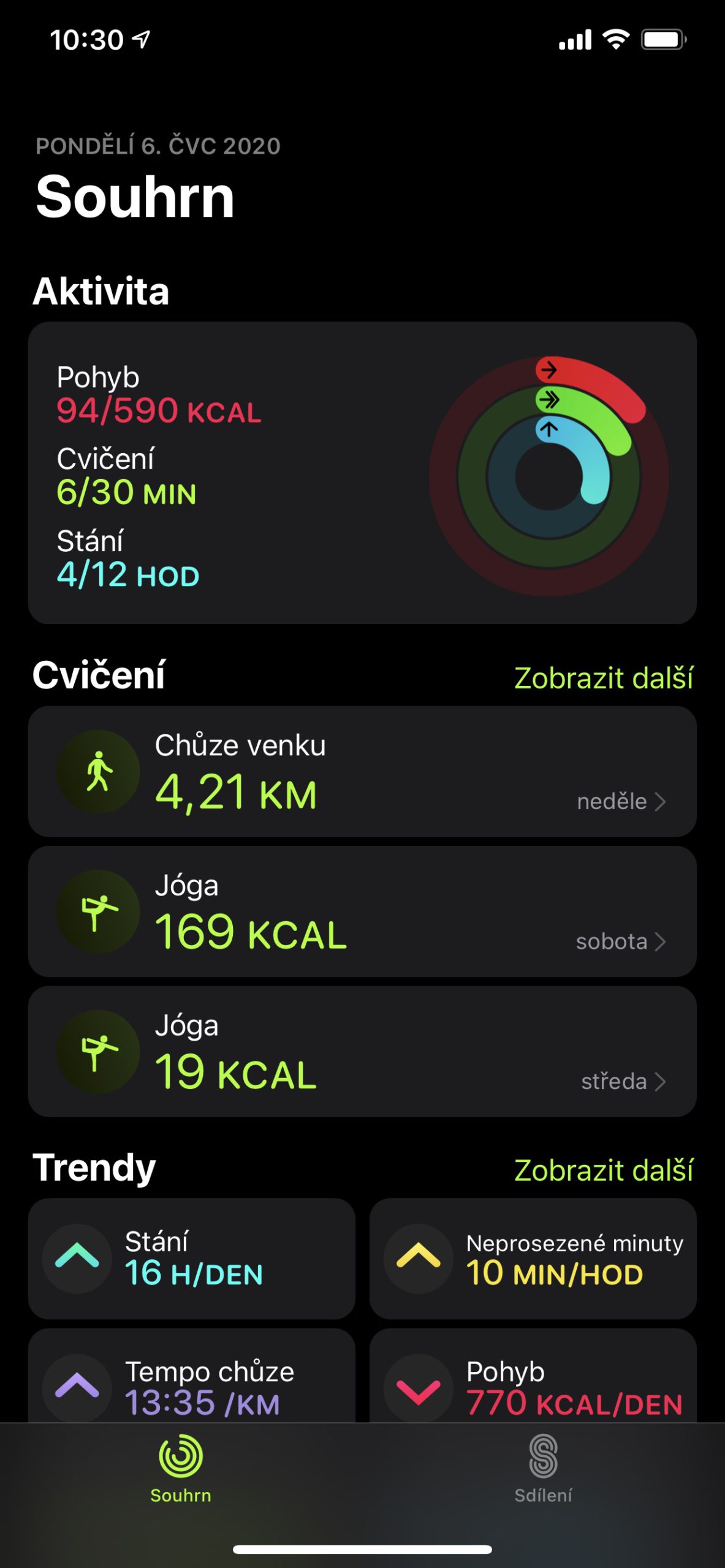Viewport: 725px width, 1568px height.
Task: Open the Aktivita rings card
Action: point(362,473)
